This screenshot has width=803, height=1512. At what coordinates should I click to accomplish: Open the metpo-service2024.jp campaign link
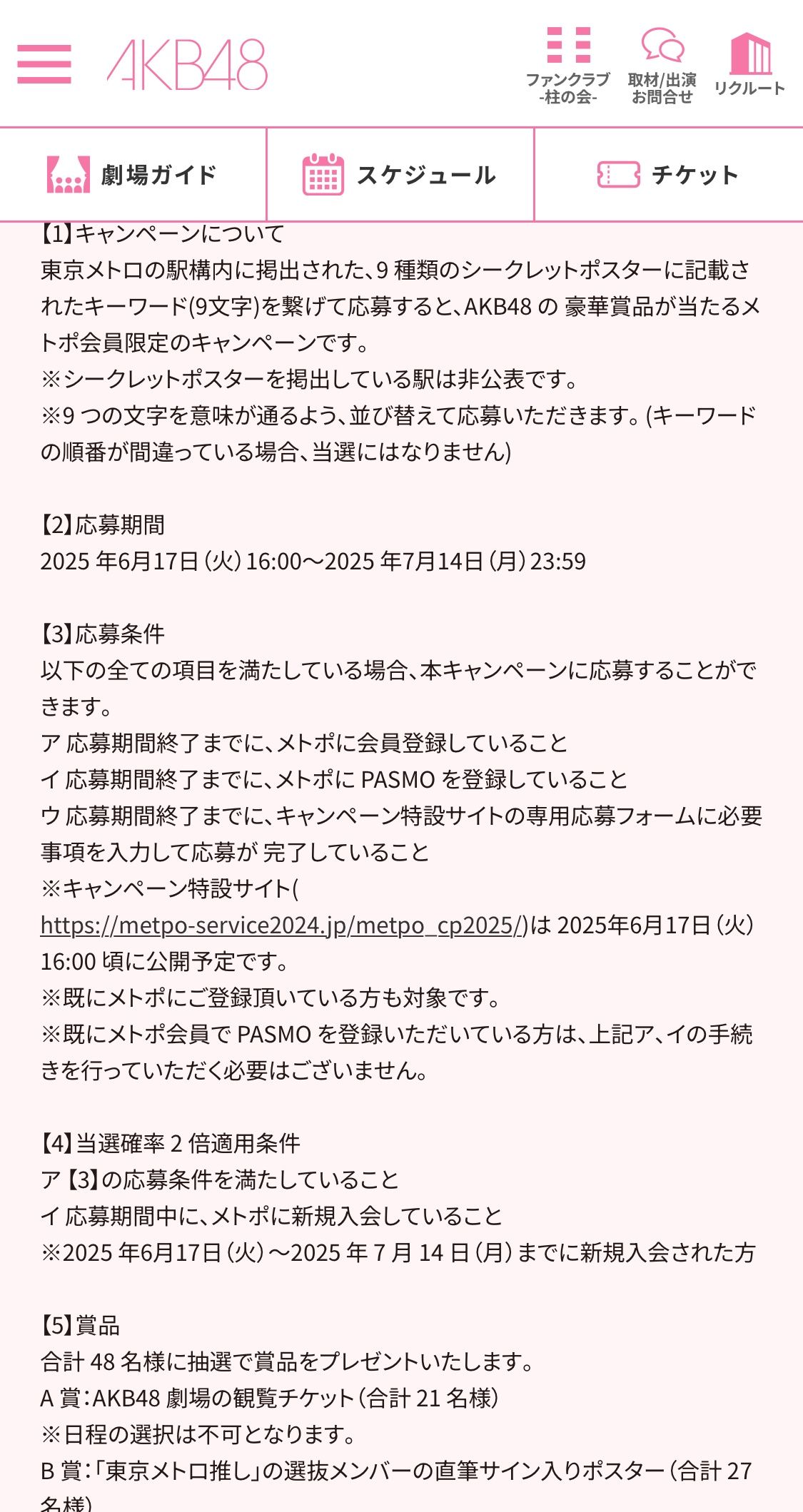click(284, 925)
